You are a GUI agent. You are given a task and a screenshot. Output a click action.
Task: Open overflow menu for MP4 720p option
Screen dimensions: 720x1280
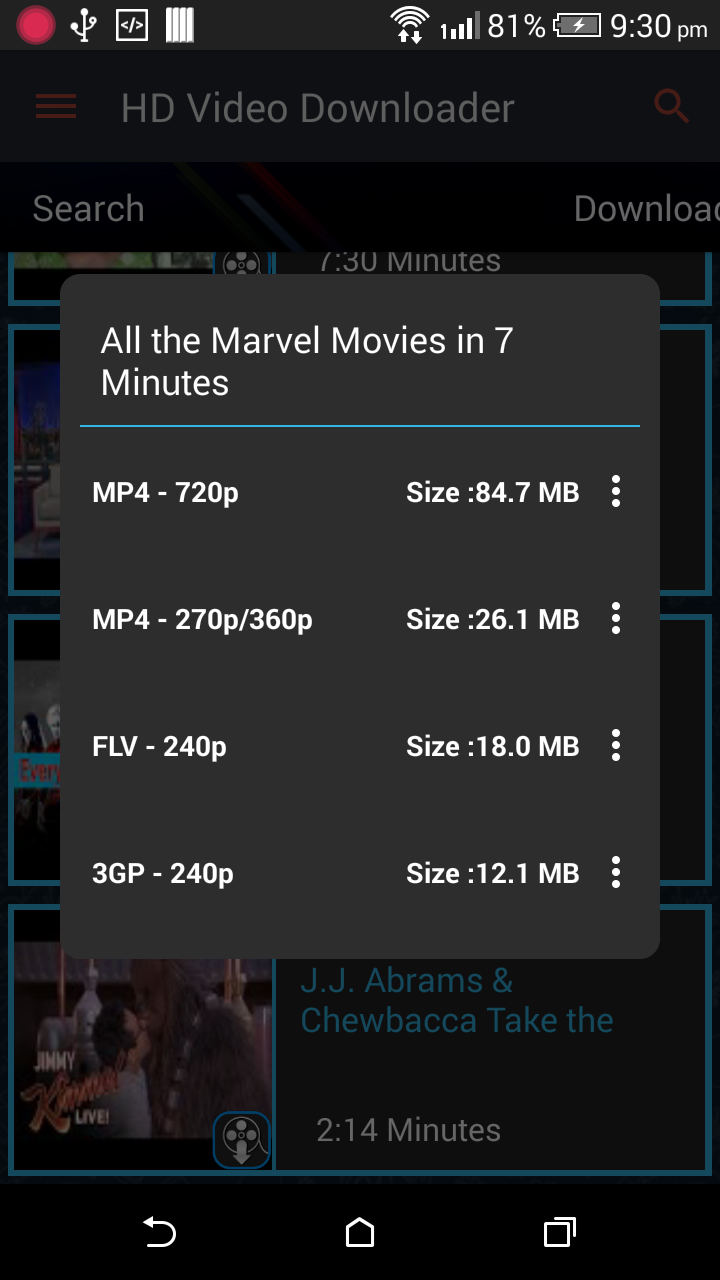(x=616, y=491)
